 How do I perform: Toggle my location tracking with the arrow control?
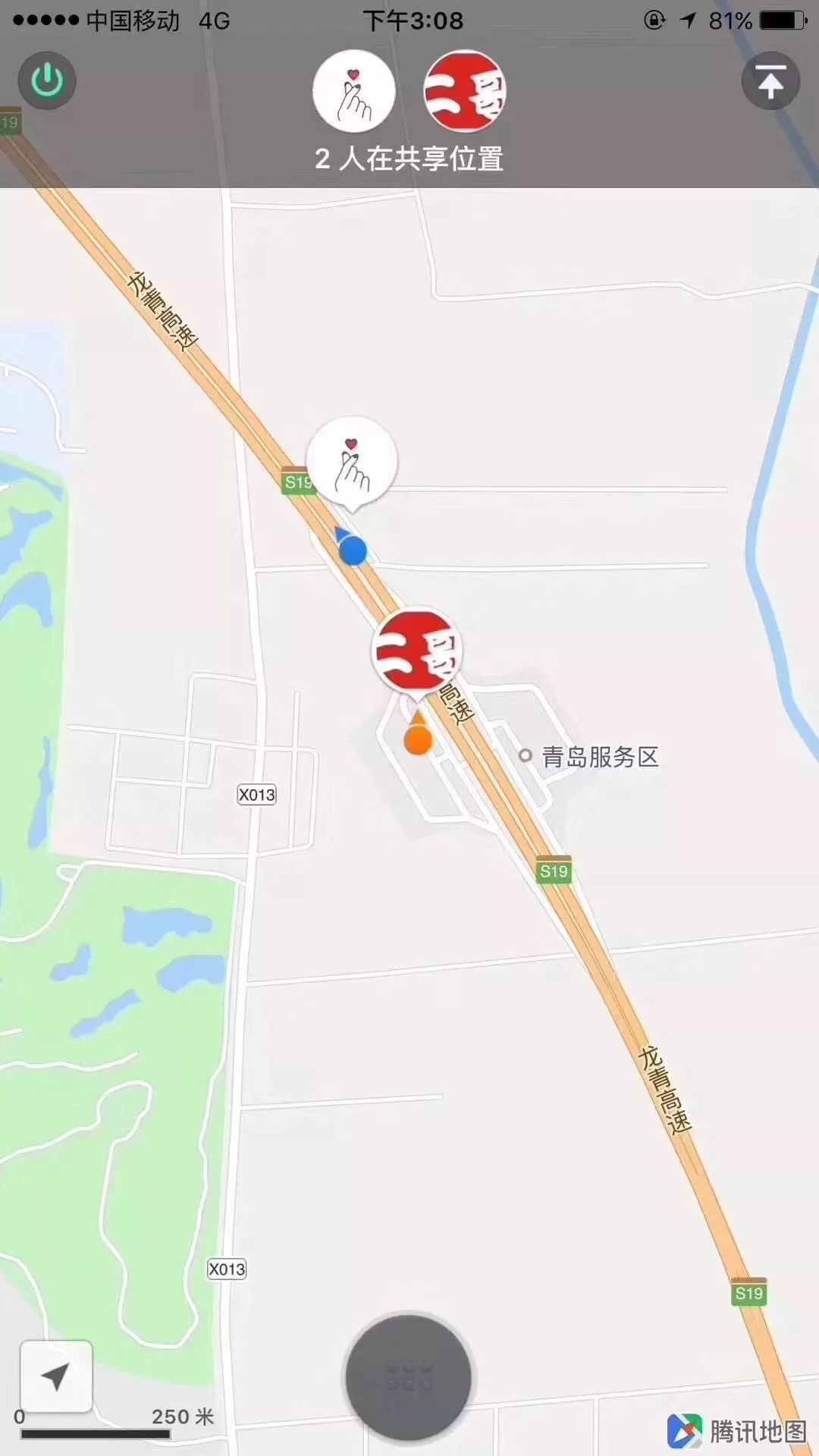[x=55, y=1378]
